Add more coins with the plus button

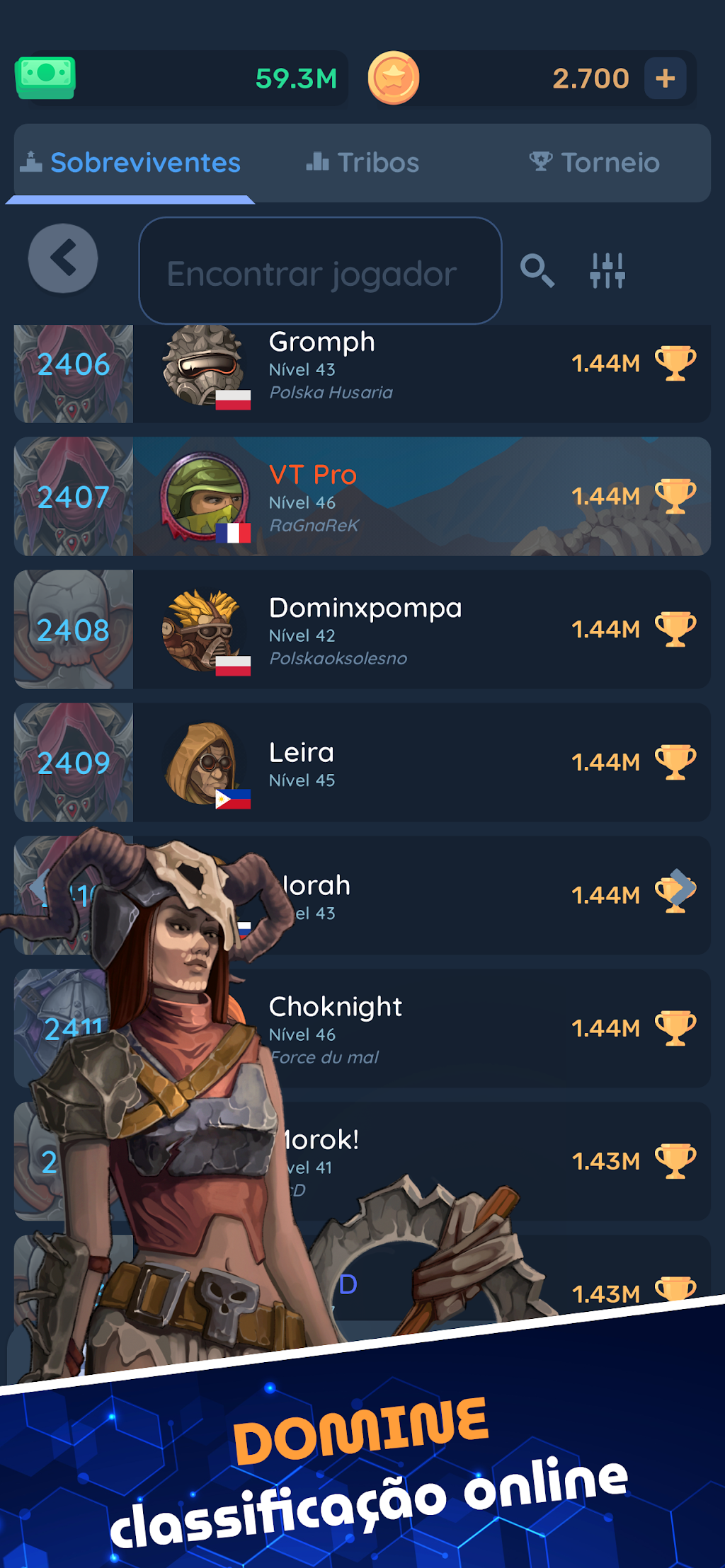[665, 78]
